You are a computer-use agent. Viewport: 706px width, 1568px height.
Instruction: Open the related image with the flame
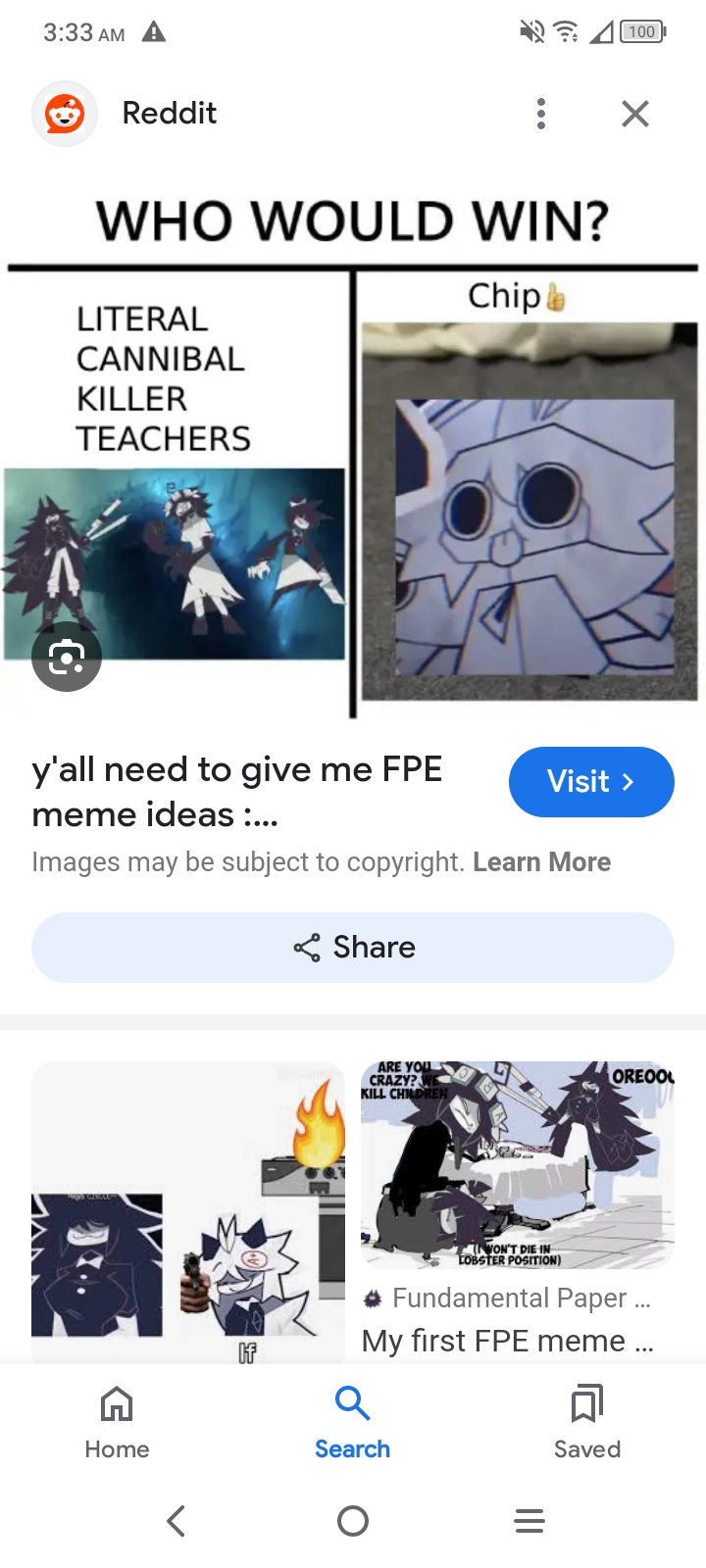click(188, 1212)
